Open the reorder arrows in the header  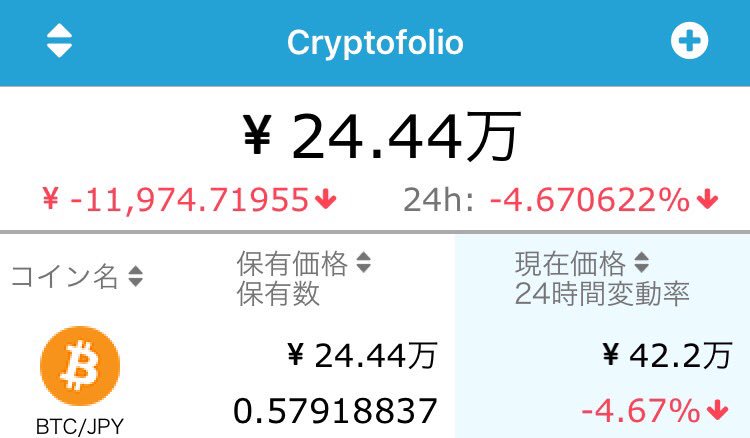coord(60,41)
